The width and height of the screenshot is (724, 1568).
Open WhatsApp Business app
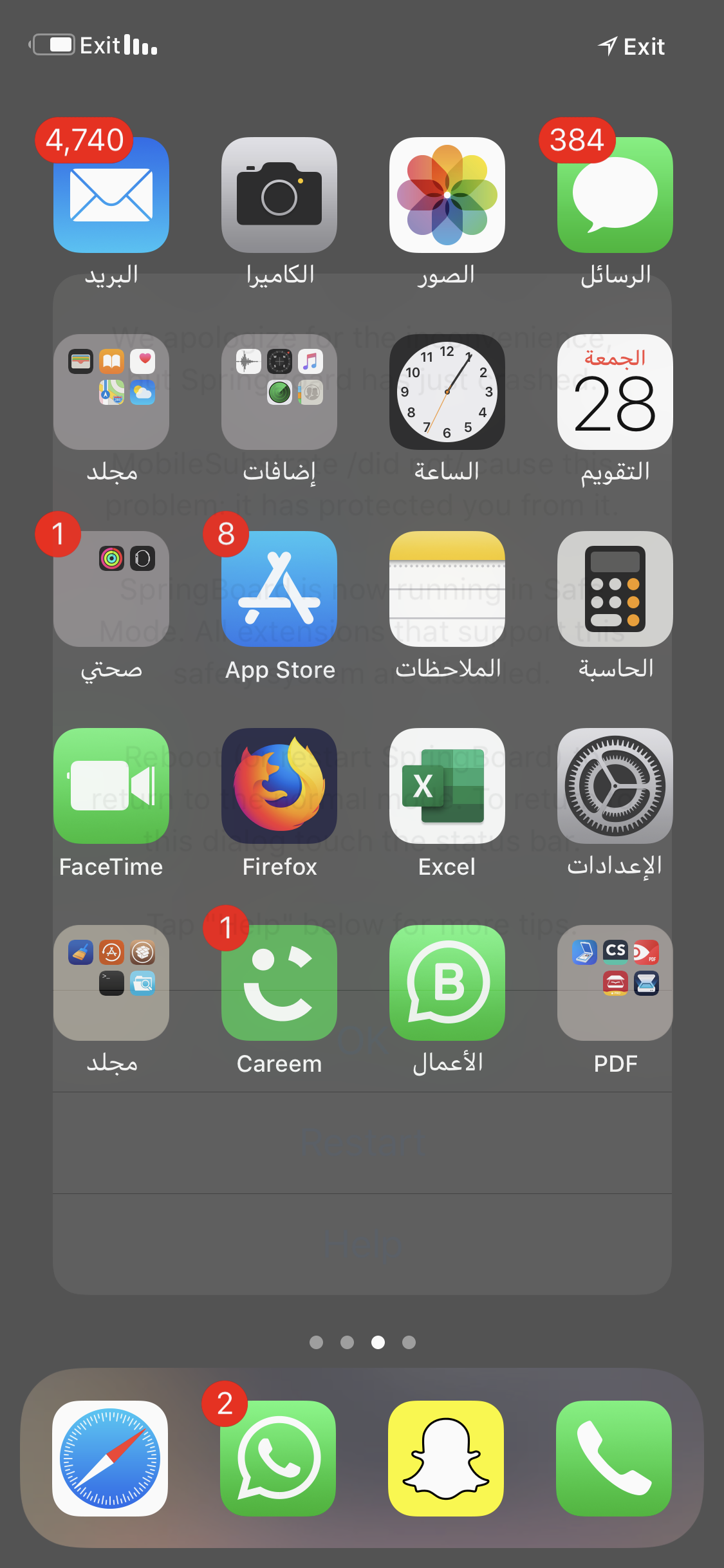(447, 983)
